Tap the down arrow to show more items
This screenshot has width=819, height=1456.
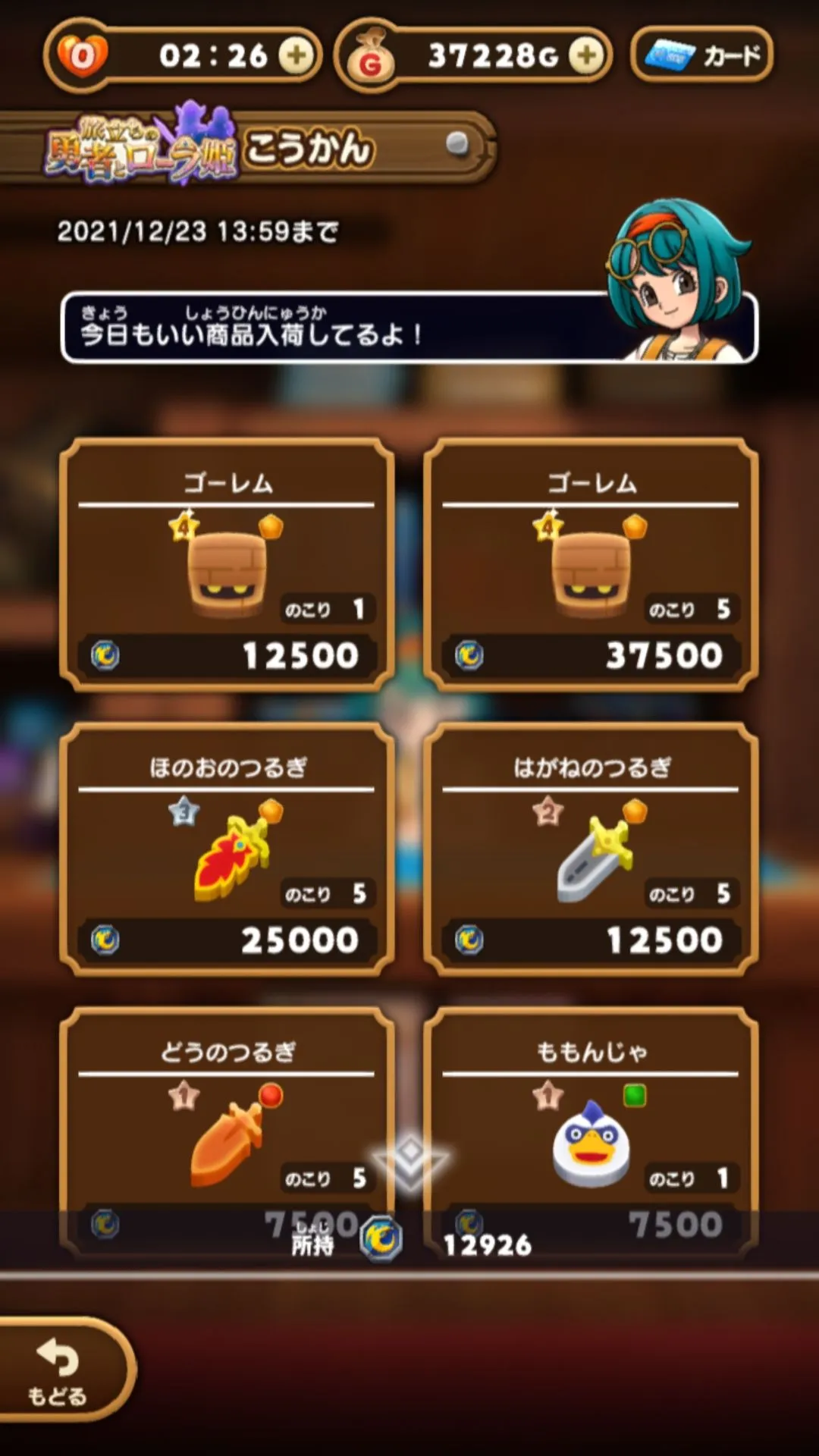[410, 1160]
